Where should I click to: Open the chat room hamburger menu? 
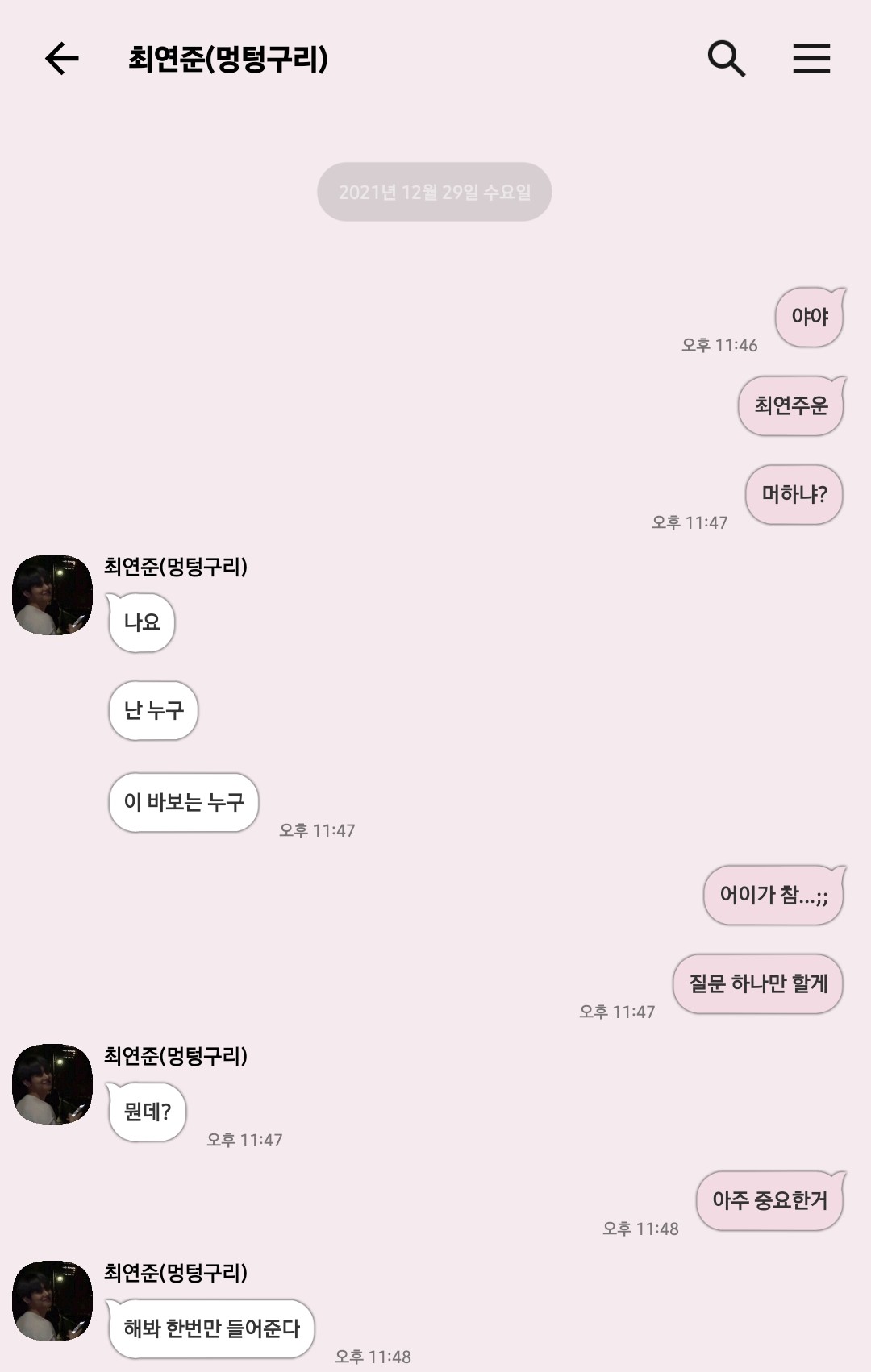[x=811, y=59]
